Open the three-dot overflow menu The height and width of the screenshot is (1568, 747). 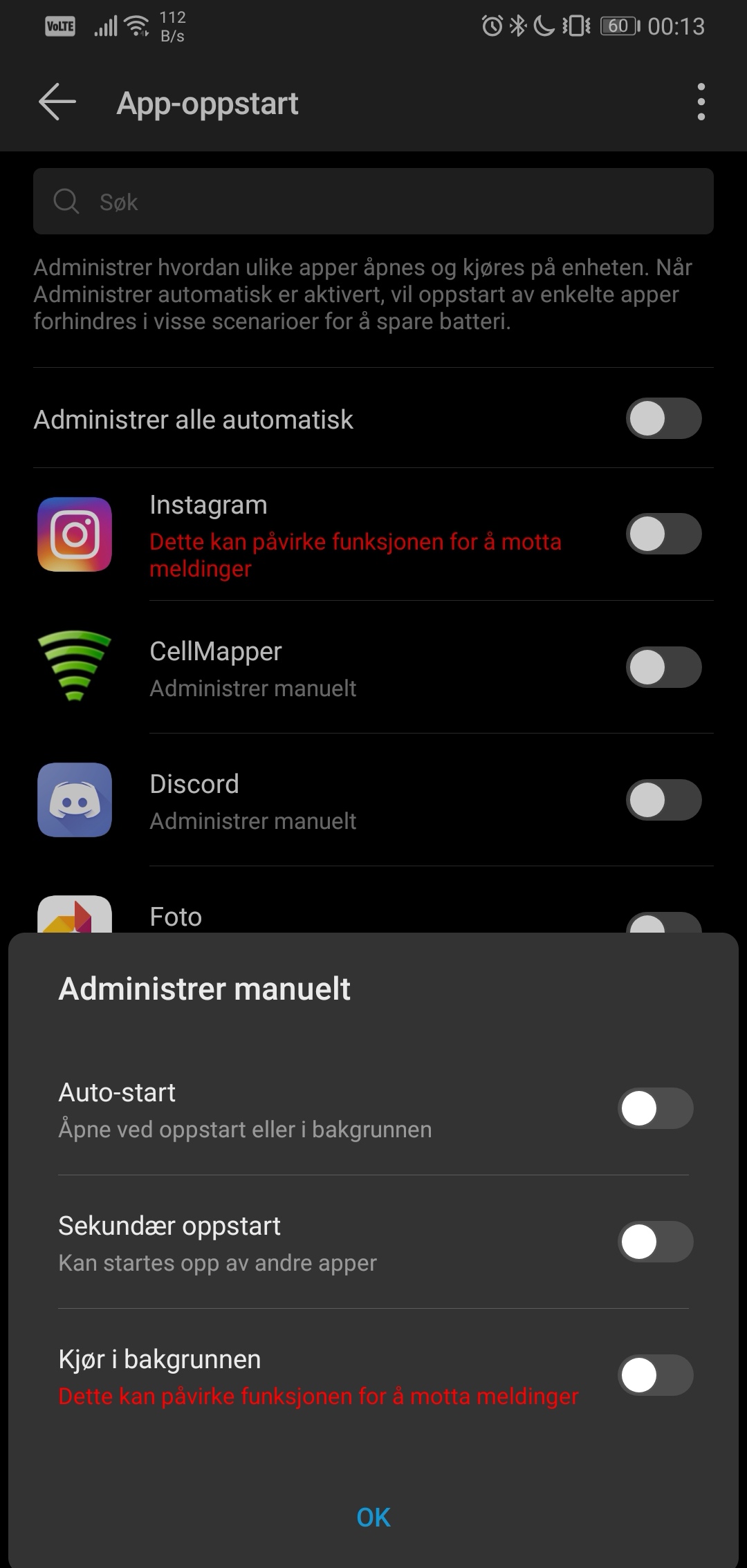click(701, 102)
